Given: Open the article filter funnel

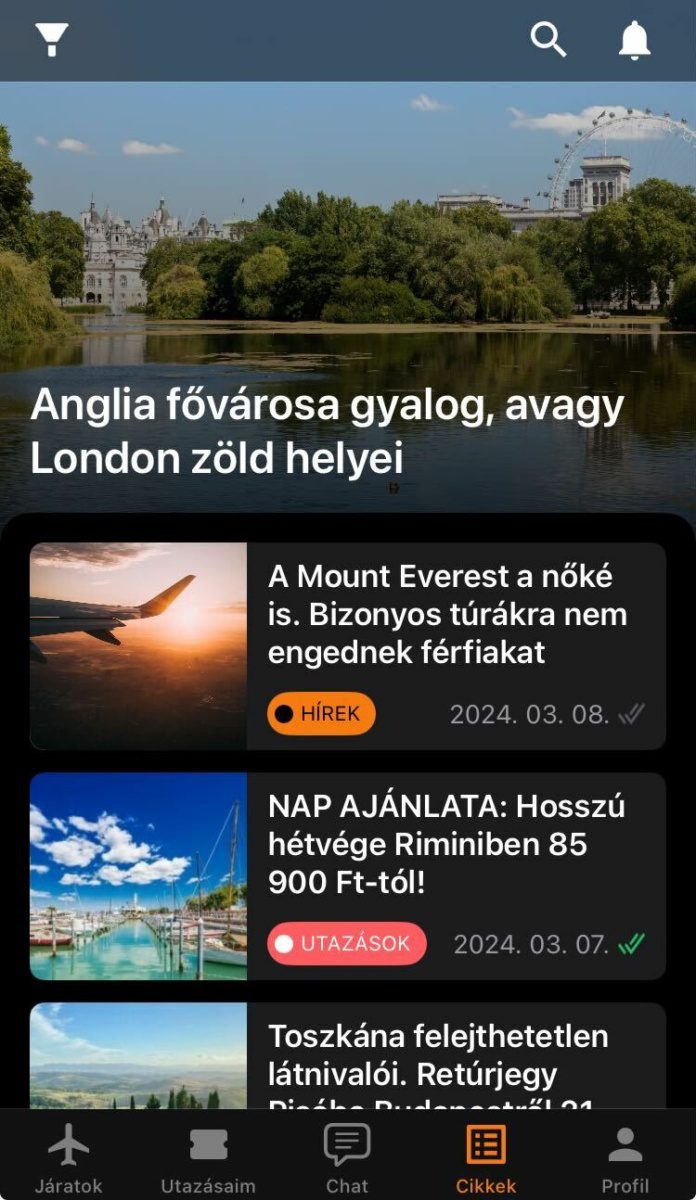Looking at the screenshot, I should 52,40.
